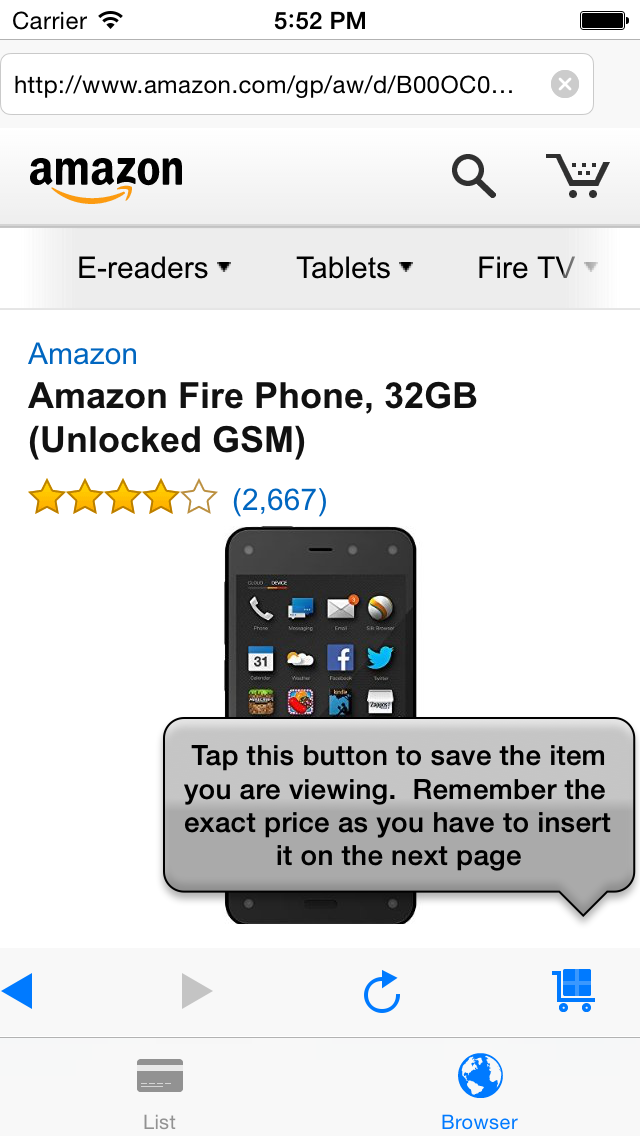The image size is (640, 1136).
Task: View the 2,667 customer reviews
Action: pos(279,499)
